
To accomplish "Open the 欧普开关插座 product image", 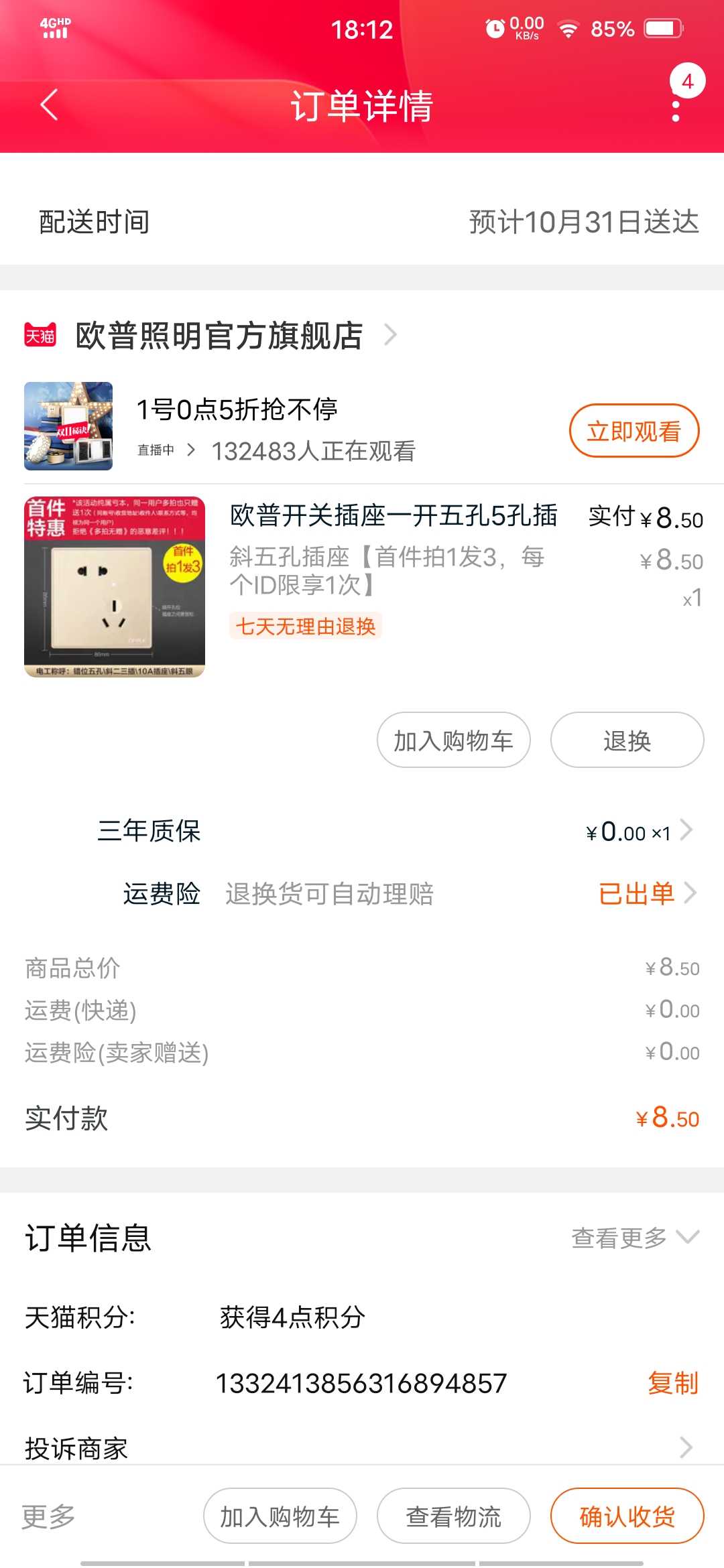I will pyautogui.click(x=115, y=587).
